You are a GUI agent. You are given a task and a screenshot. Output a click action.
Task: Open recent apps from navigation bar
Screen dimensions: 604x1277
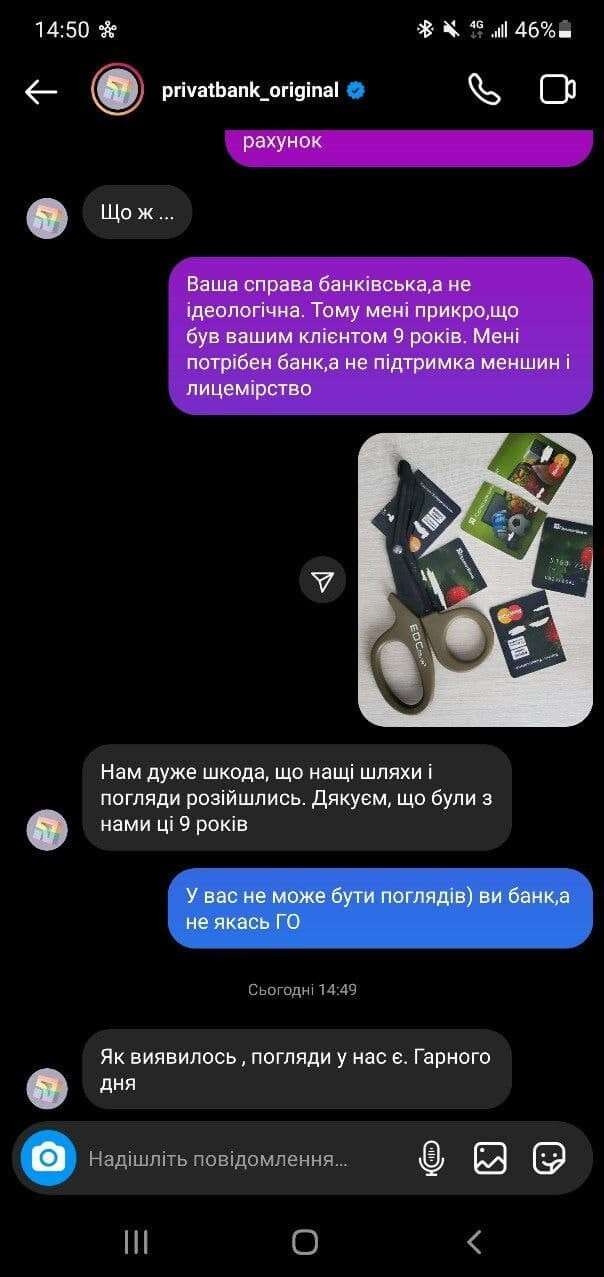(x=136, y=1242)
